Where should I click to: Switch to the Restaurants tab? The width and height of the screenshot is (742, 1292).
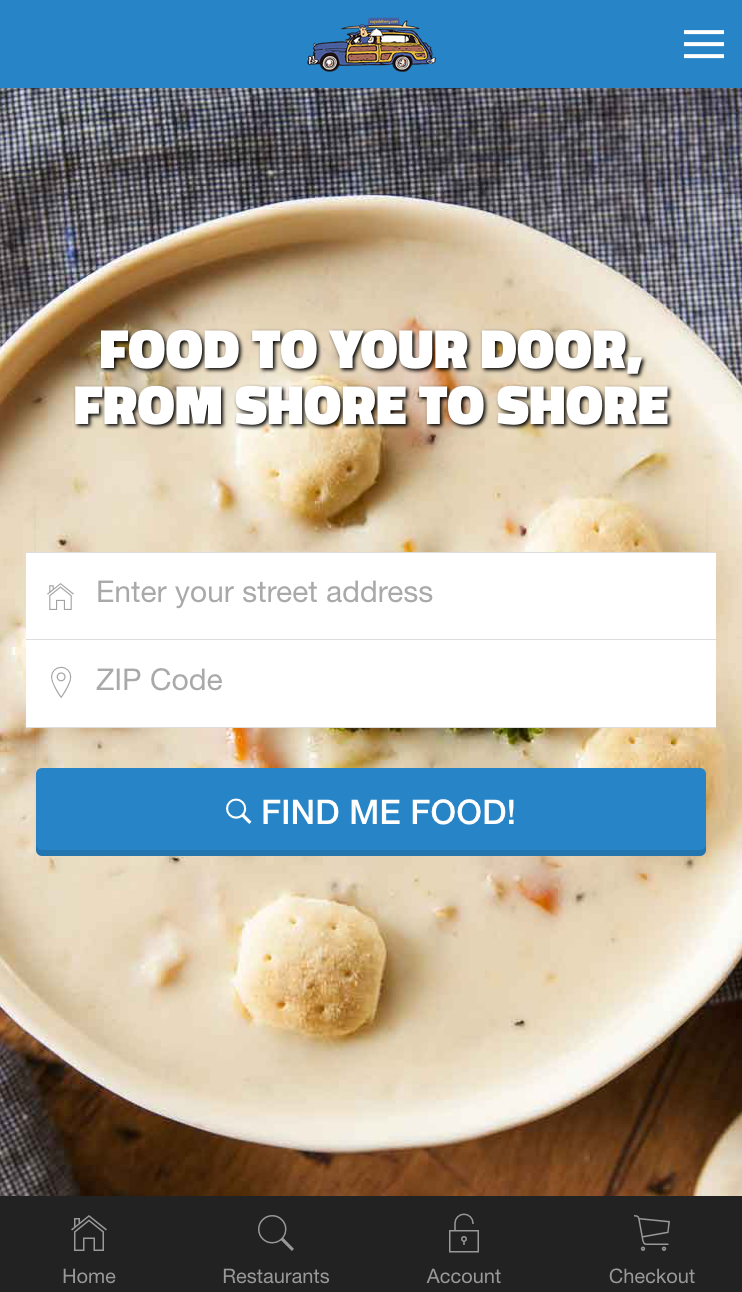tap(275, 1247)
